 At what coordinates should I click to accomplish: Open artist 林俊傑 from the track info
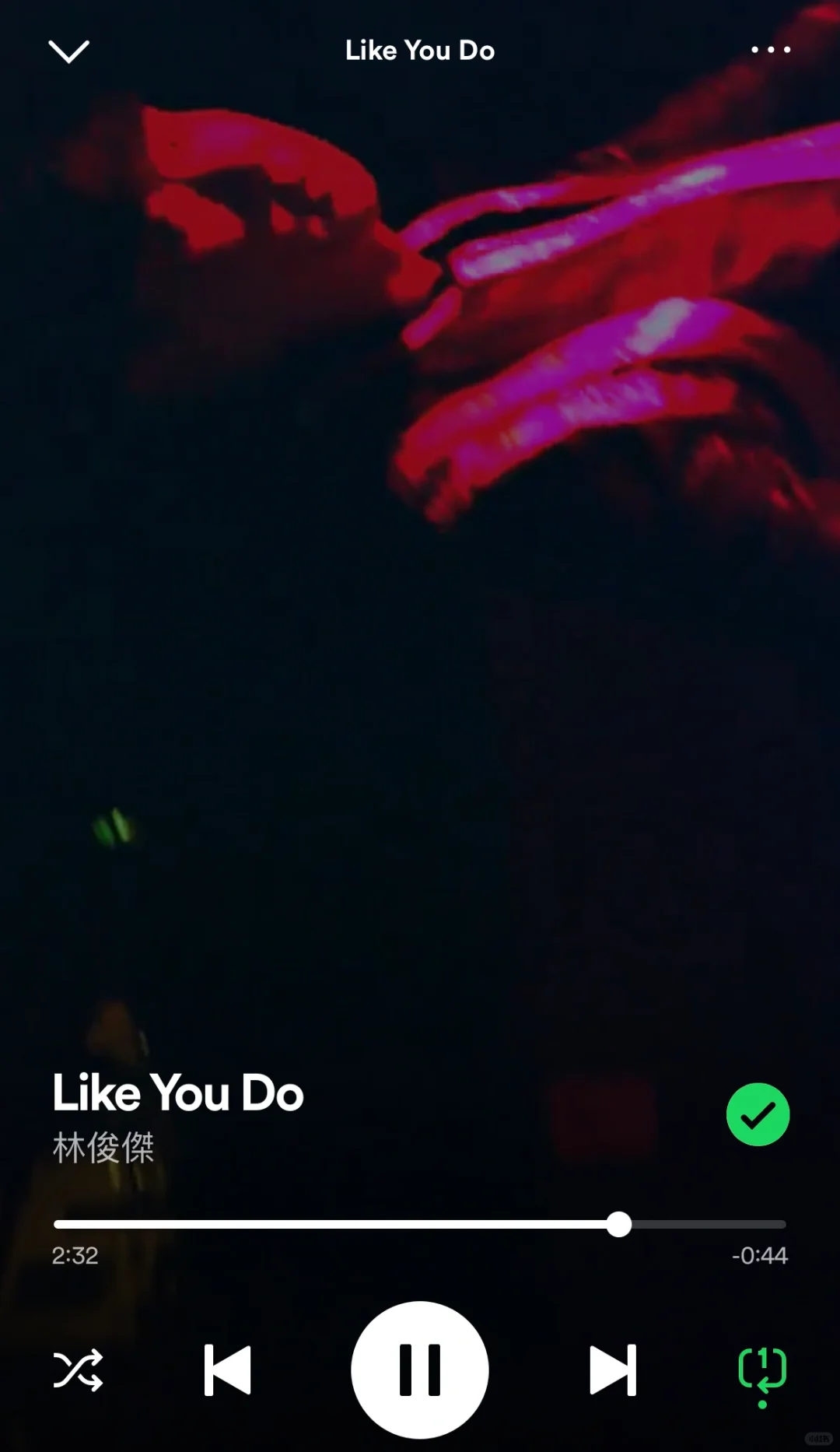[x=103, y=1148]
